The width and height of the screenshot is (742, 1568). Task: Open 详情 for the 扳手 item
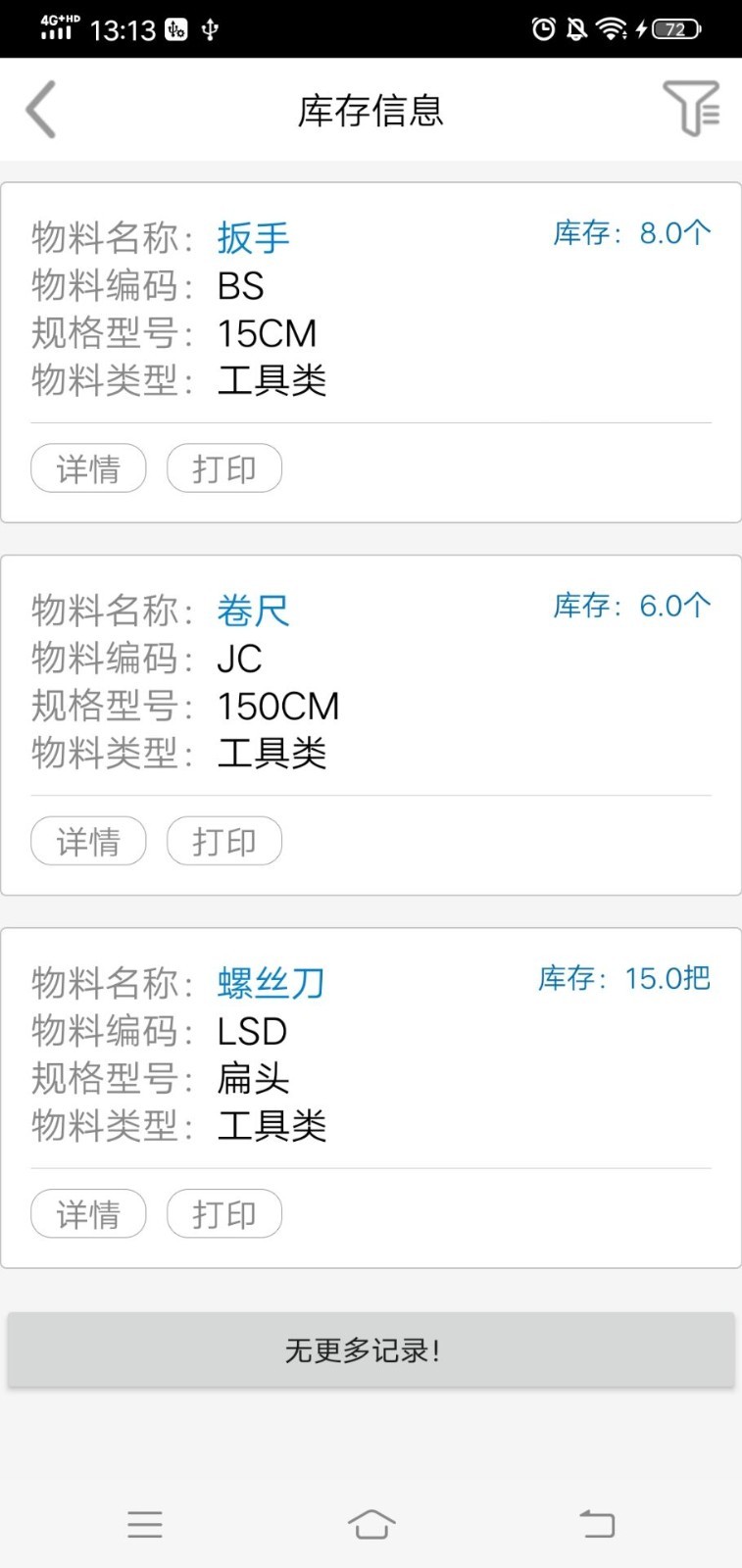click(88, 468)
